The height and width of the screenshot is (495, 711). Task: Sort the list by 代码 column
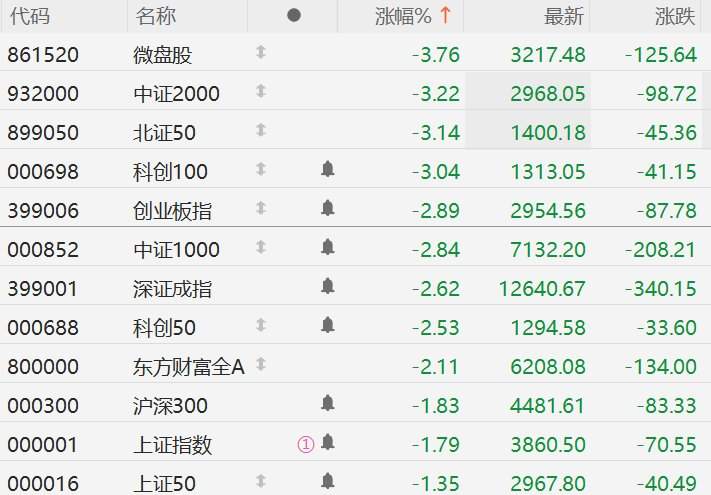[28, 16]
